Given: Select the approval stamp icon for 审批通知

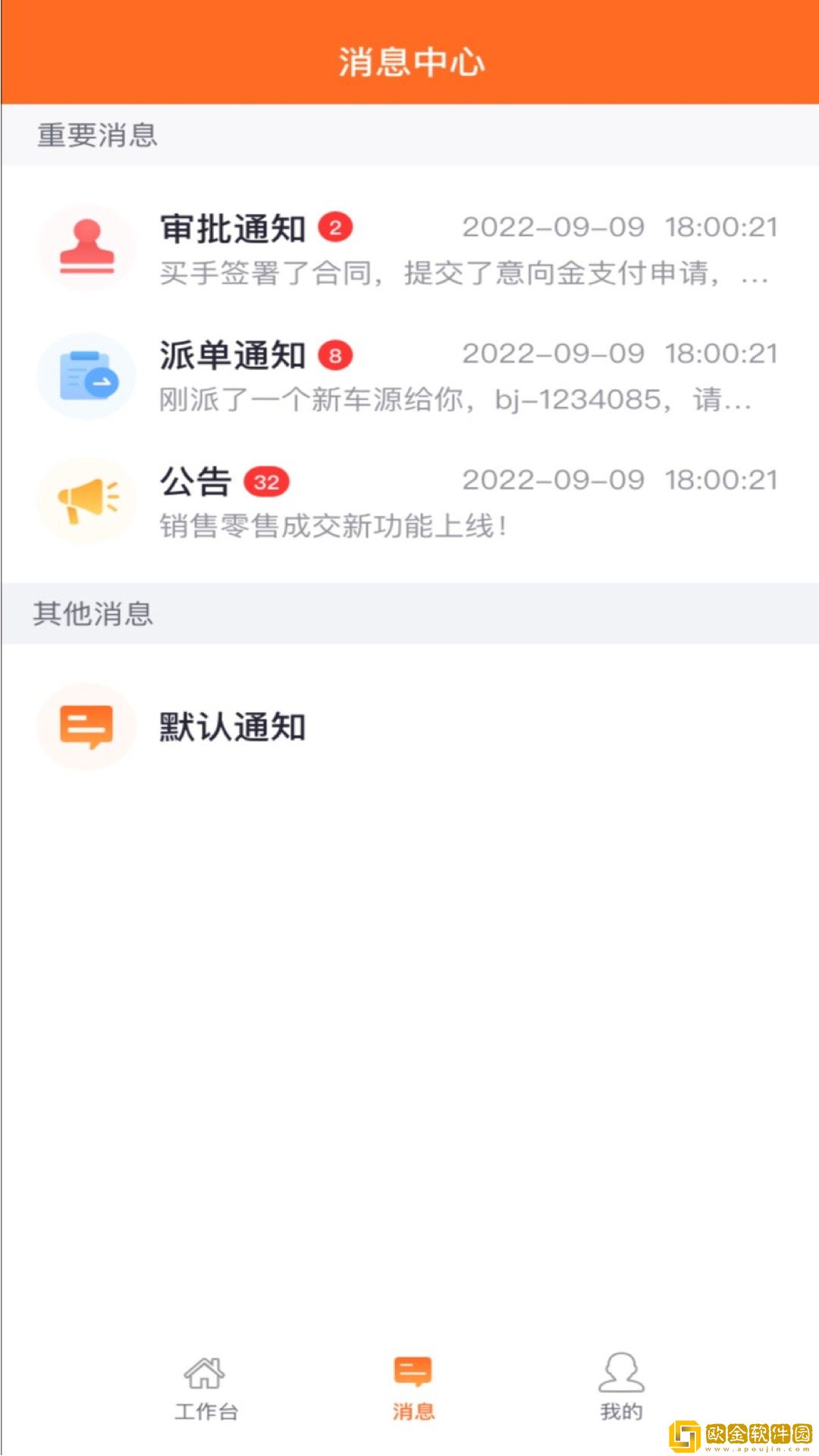Looking at the screenshot, I should (86, 246).
